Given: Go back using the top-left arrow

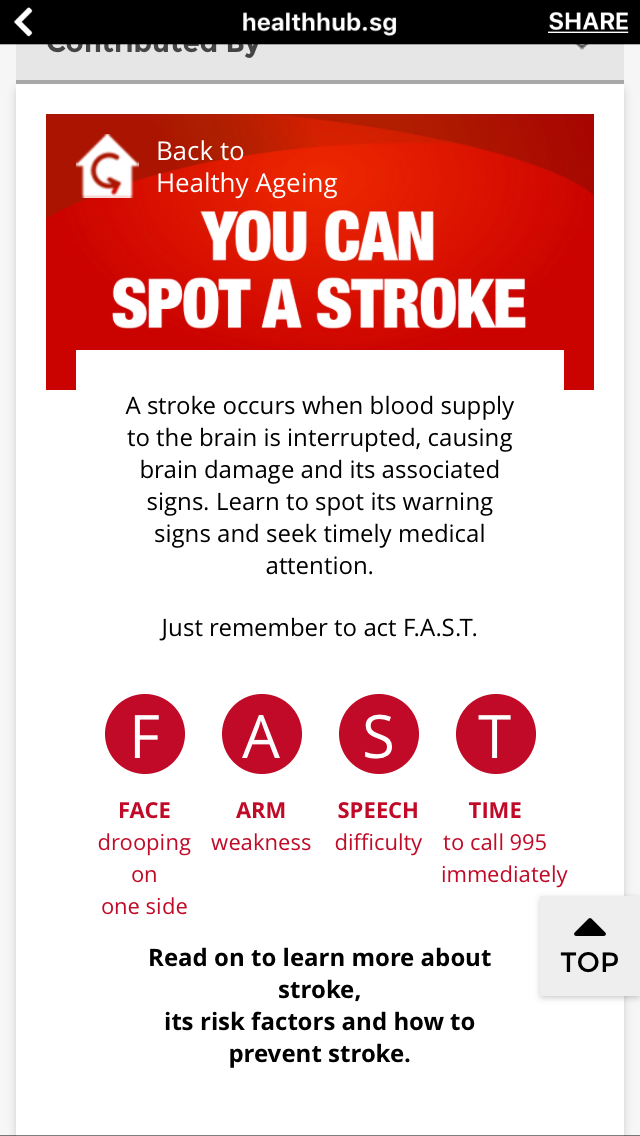Looking at the screenshot, I should coord(23,22).
